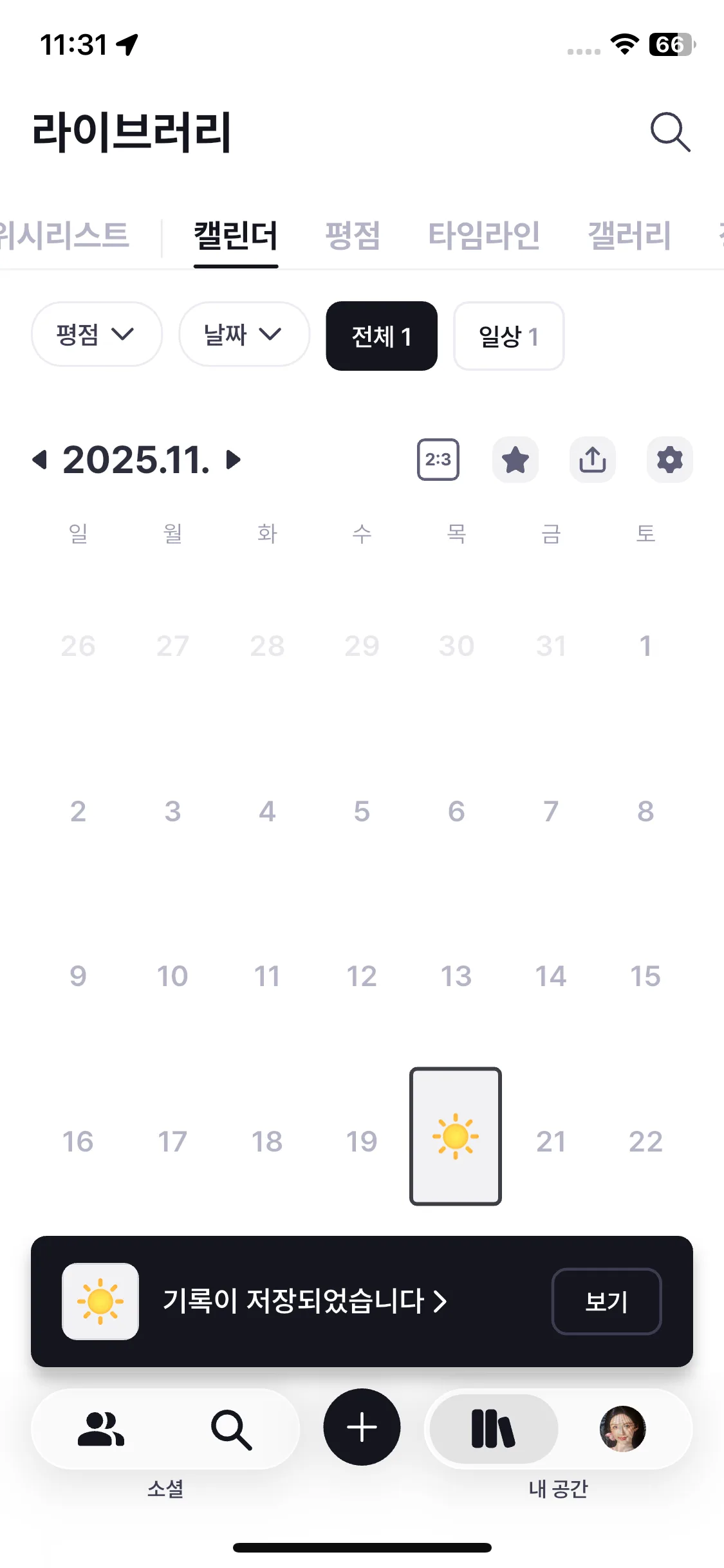The height and width of the screenshot is (1568, 724).
Task: Expand the 평점 filter dropdown
Action: click(97, 335)
